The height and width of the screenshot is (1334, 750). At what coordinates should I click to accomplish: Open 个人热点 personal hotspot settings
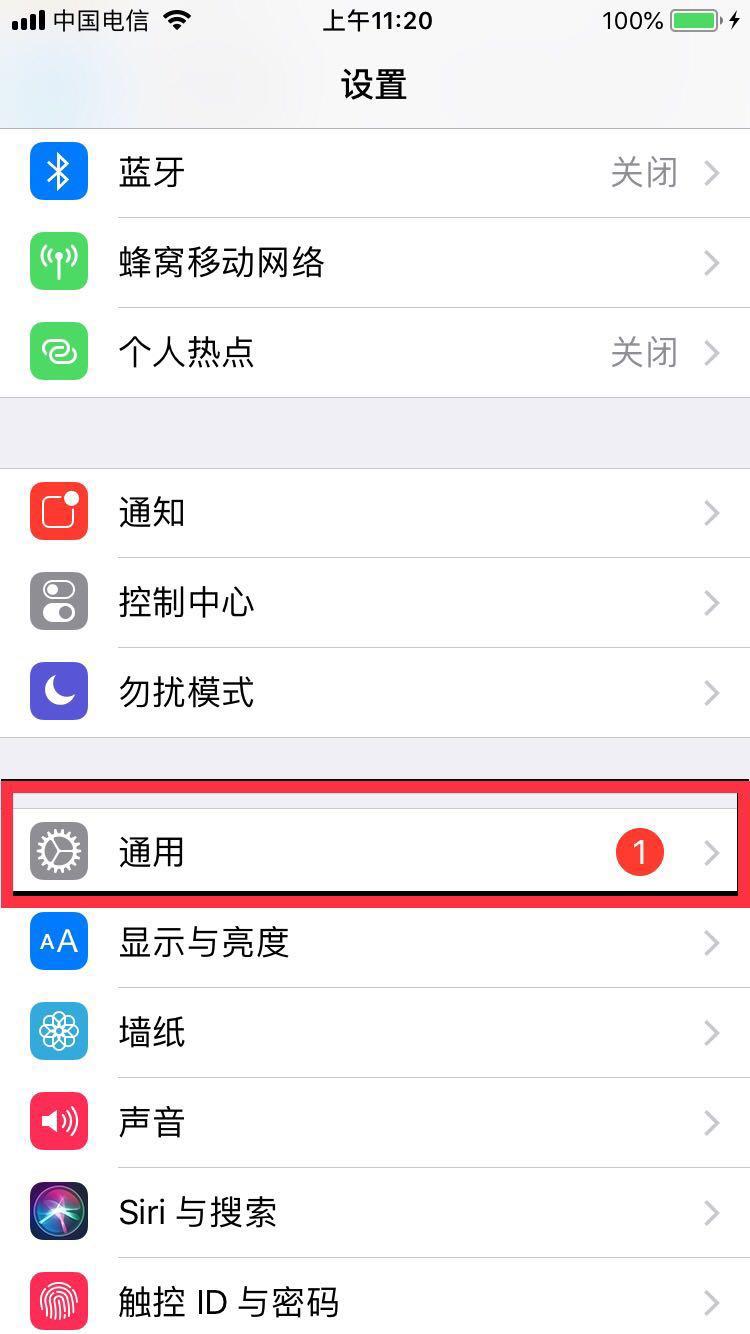click(x=375, y=353)
